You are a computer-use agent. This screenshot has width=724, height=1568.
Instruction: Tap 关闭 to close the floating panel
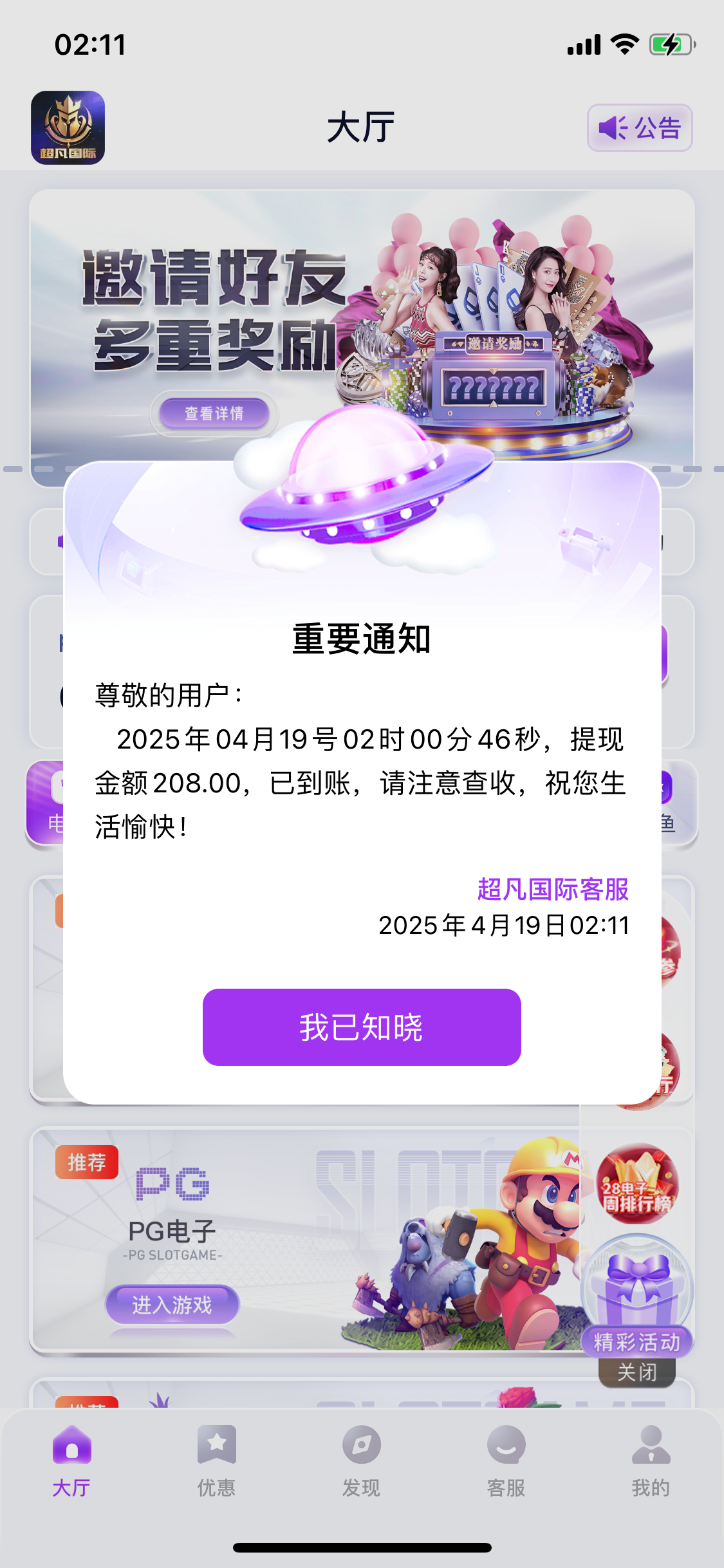pyautogui.click(x=636, y=1372)
